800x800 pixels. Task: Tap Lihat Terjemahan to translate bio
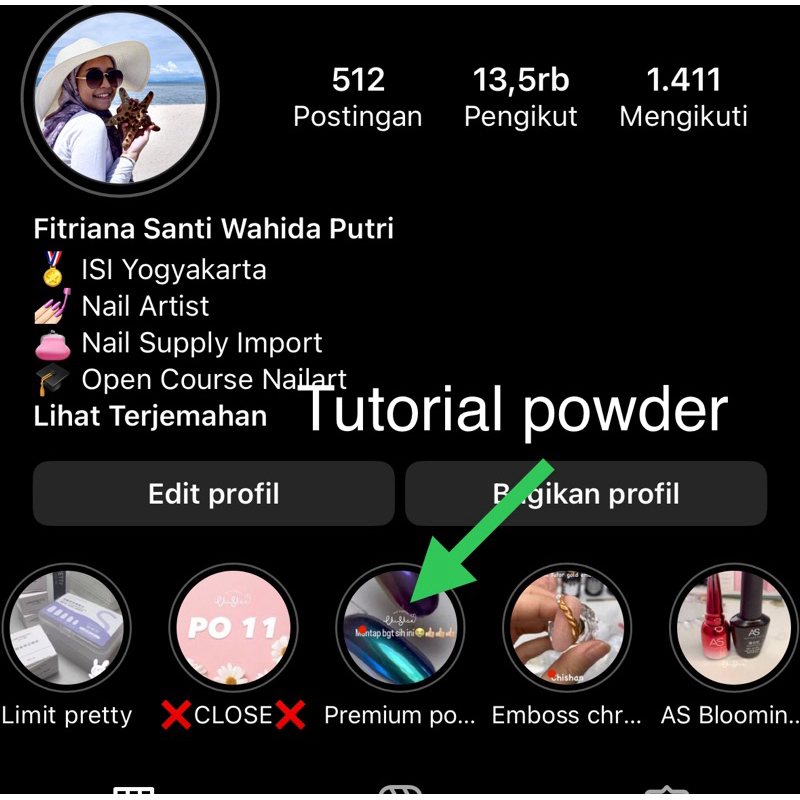click(x=150, y=416)
